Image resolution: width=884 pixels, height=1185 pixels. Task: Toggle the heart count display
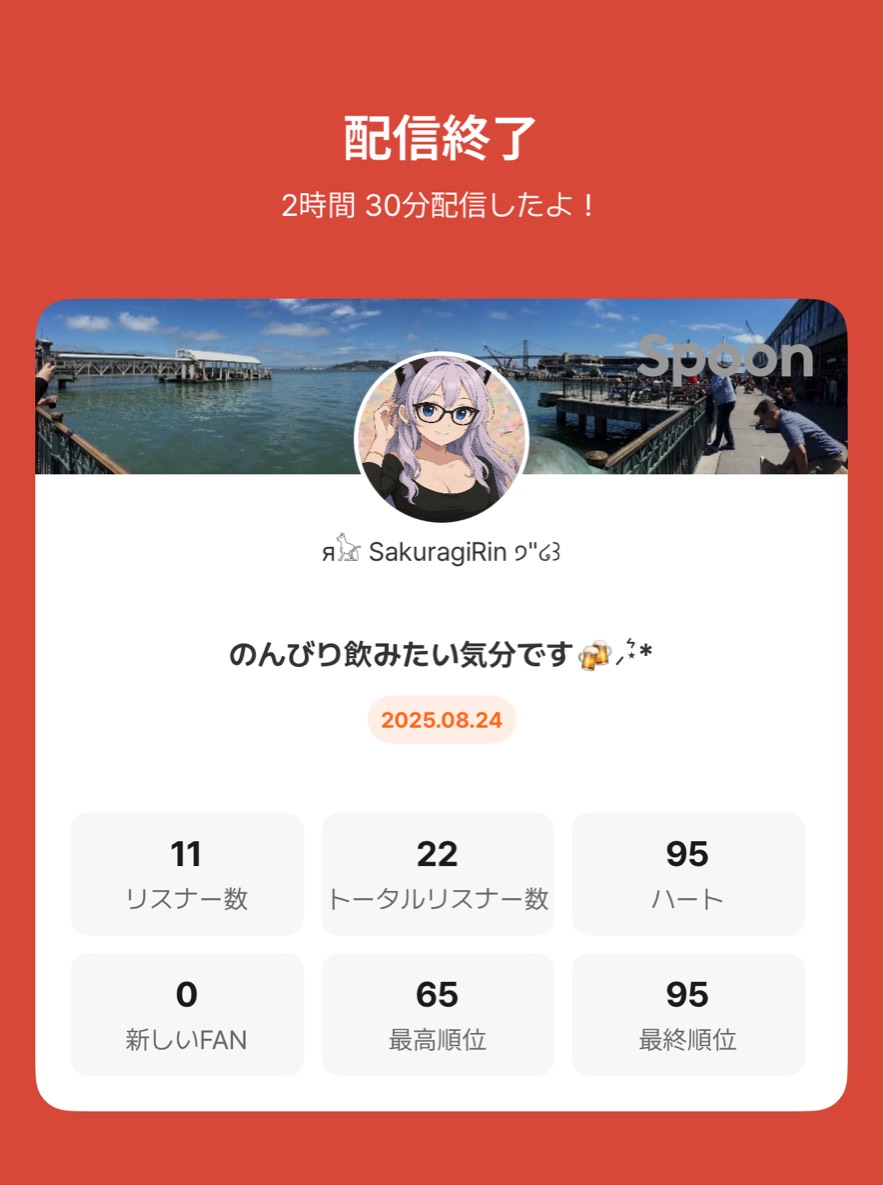tap(688, 855)
